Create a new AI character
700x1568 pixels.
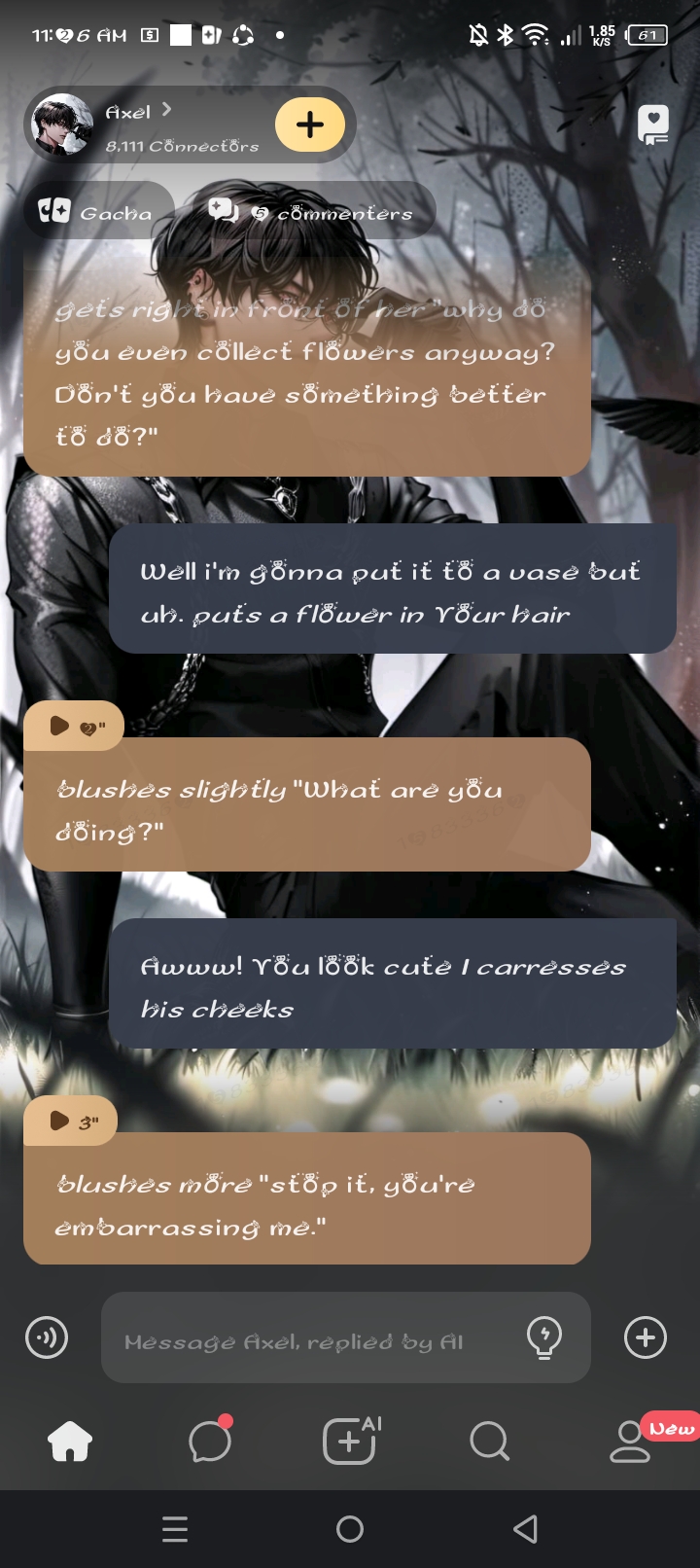pyautogui.click(x=350, y=1441)
